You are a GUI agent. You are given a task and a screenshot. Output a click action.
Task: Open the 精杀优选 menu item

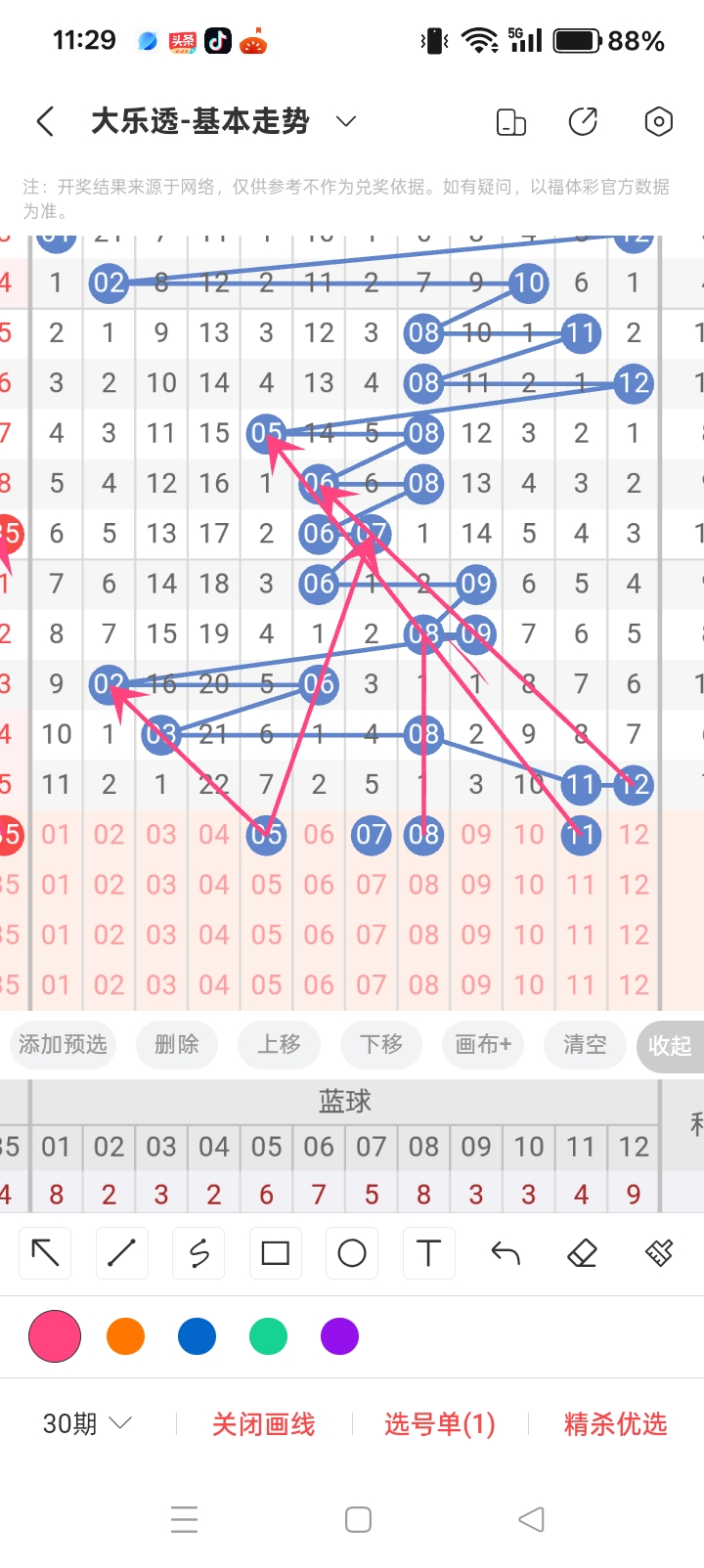614,1424
